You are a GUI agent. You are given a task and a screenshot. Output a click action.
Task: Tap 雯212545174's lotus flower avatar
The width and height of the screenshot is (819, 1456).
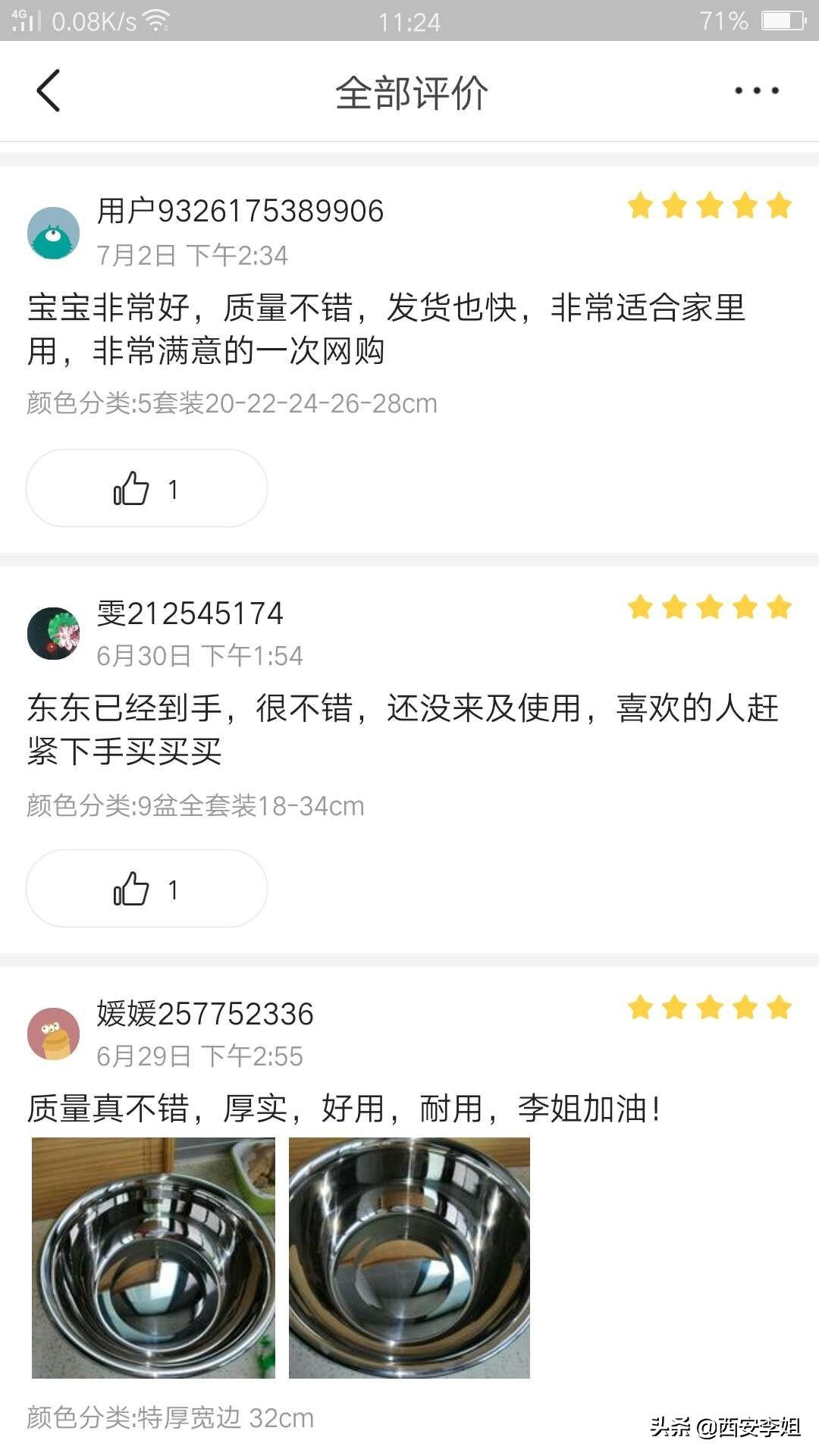click(x=53, y=635)
